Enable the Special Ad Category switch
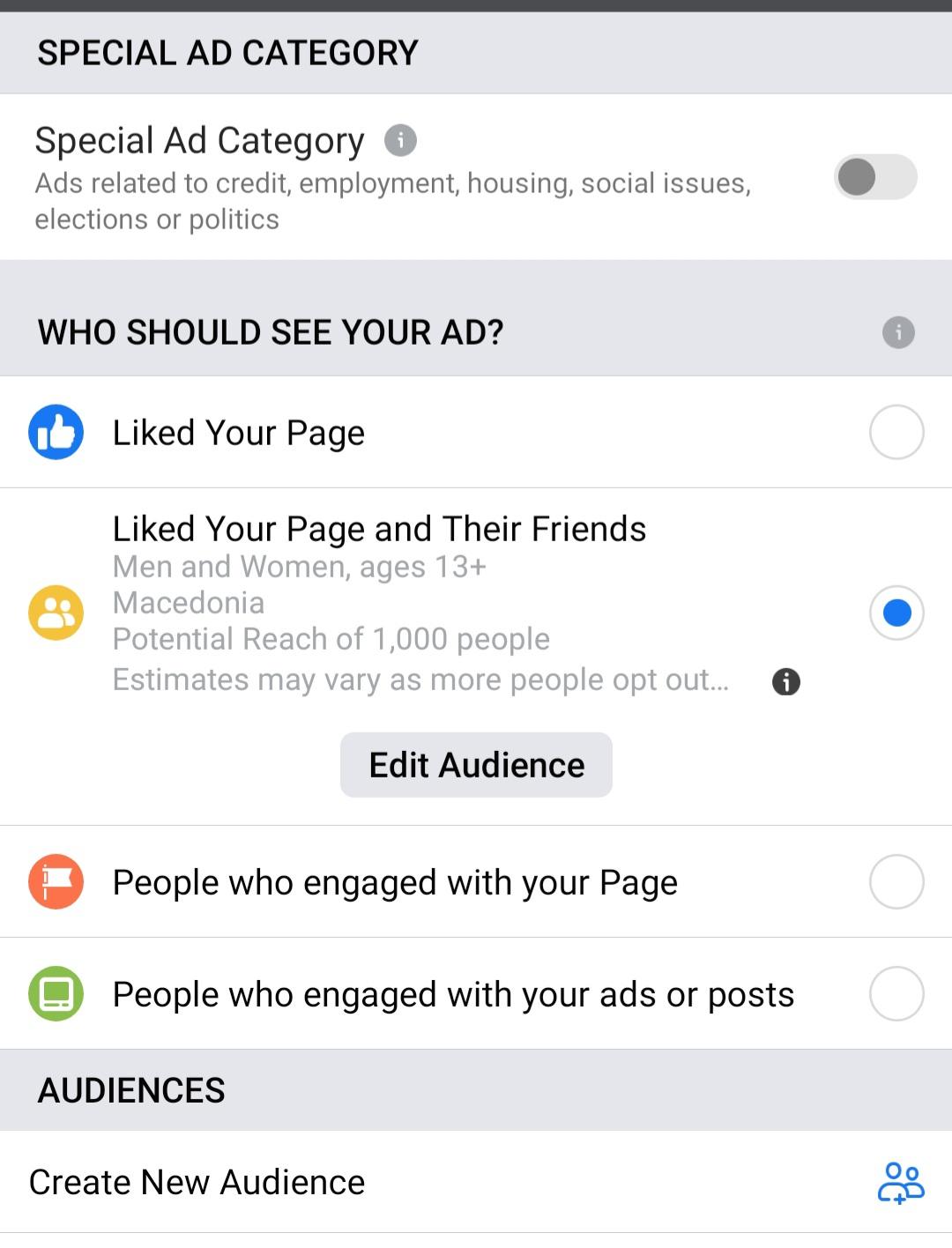This screenshot has height=1248, width=952. (x=875, y=177)
